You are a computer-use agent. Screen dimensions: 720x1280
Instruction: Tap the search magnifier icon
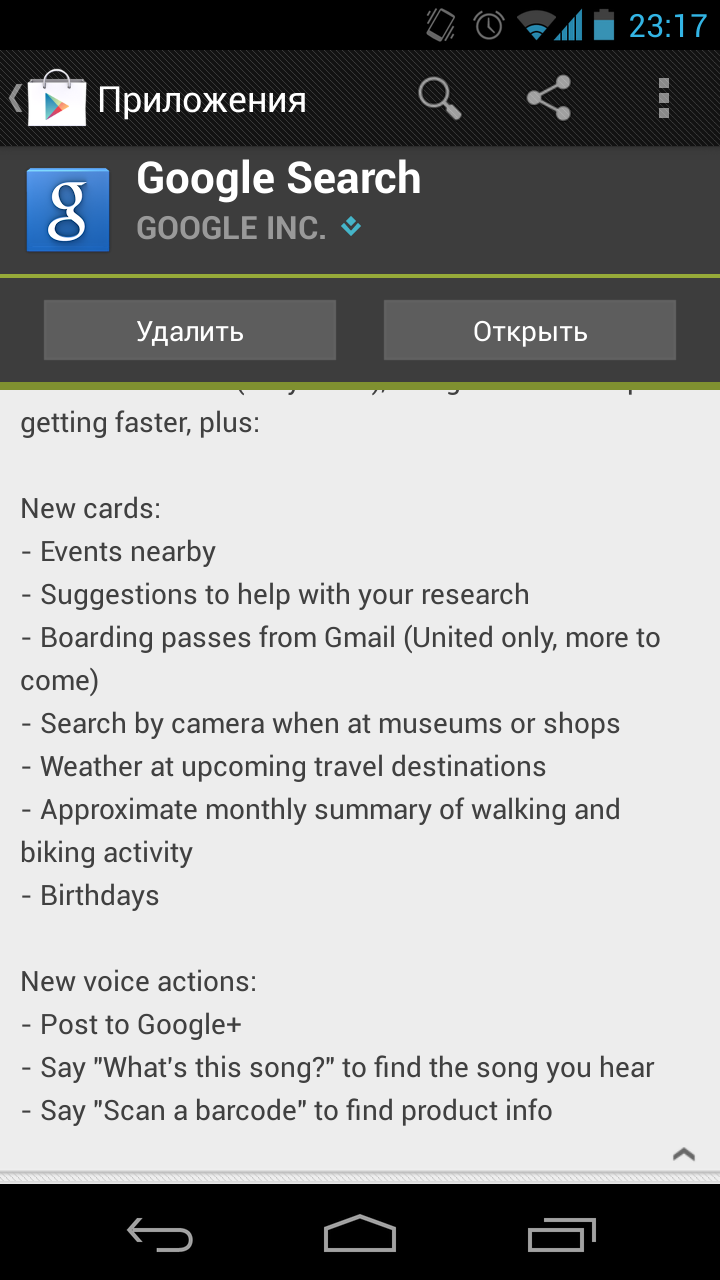coord(439,98)
